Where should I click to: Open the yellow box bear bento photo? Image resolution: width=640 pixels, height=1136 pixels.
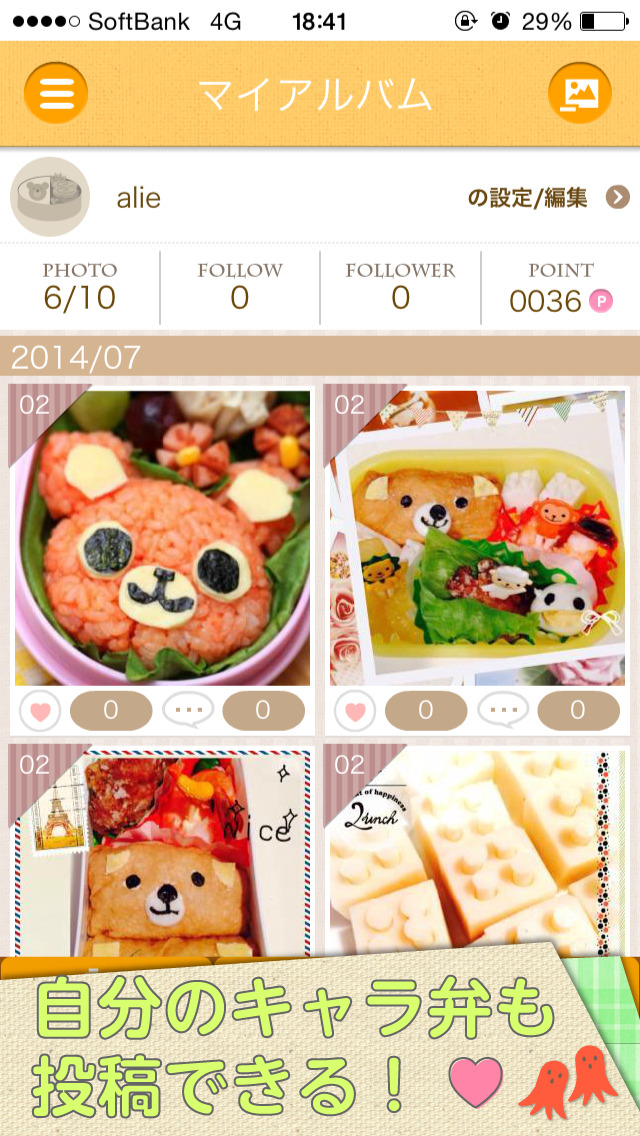point(477,535)
